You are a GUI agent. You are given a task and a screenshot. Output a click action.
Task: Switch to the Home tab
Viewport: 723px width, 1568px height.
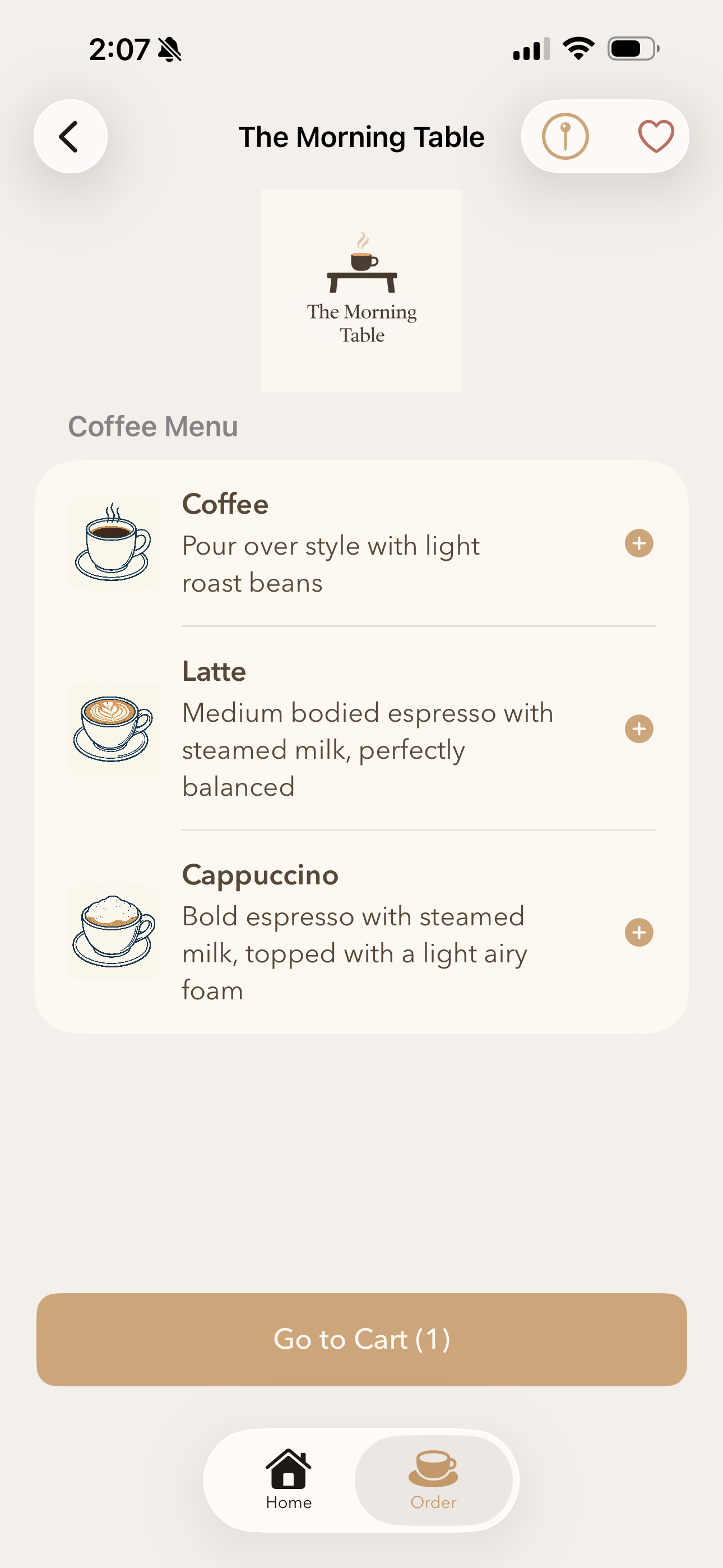click(289, 1480)
